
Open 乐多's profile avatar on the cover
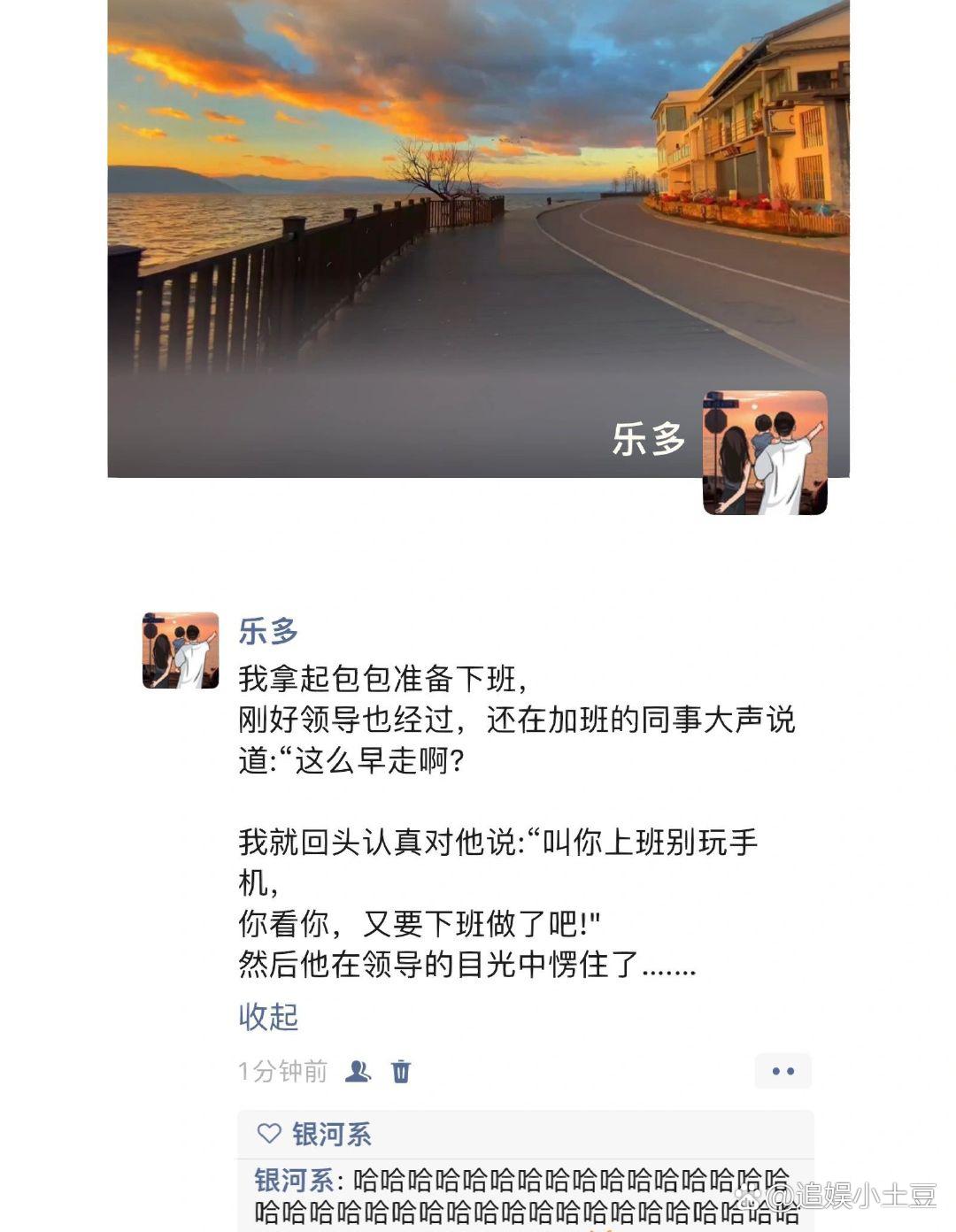point(765,452)
